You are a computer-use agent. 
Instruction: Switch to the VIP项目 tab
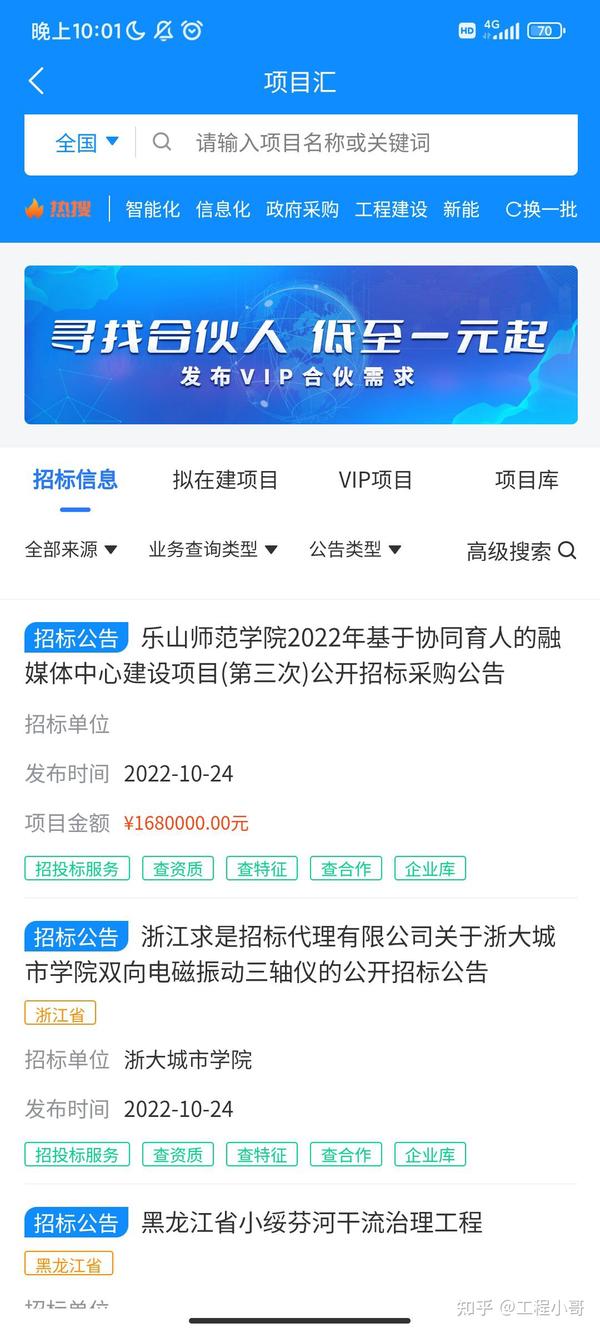pos(375,480)
